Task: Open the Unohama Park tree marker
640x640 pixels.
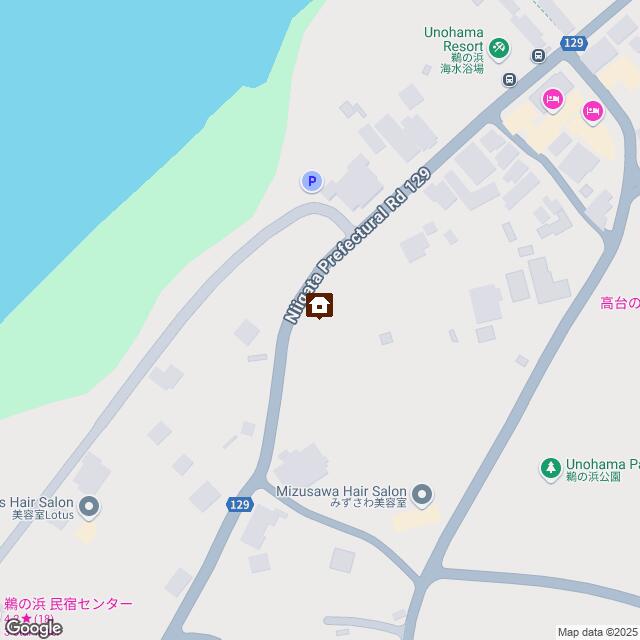Action: (550, 467)
